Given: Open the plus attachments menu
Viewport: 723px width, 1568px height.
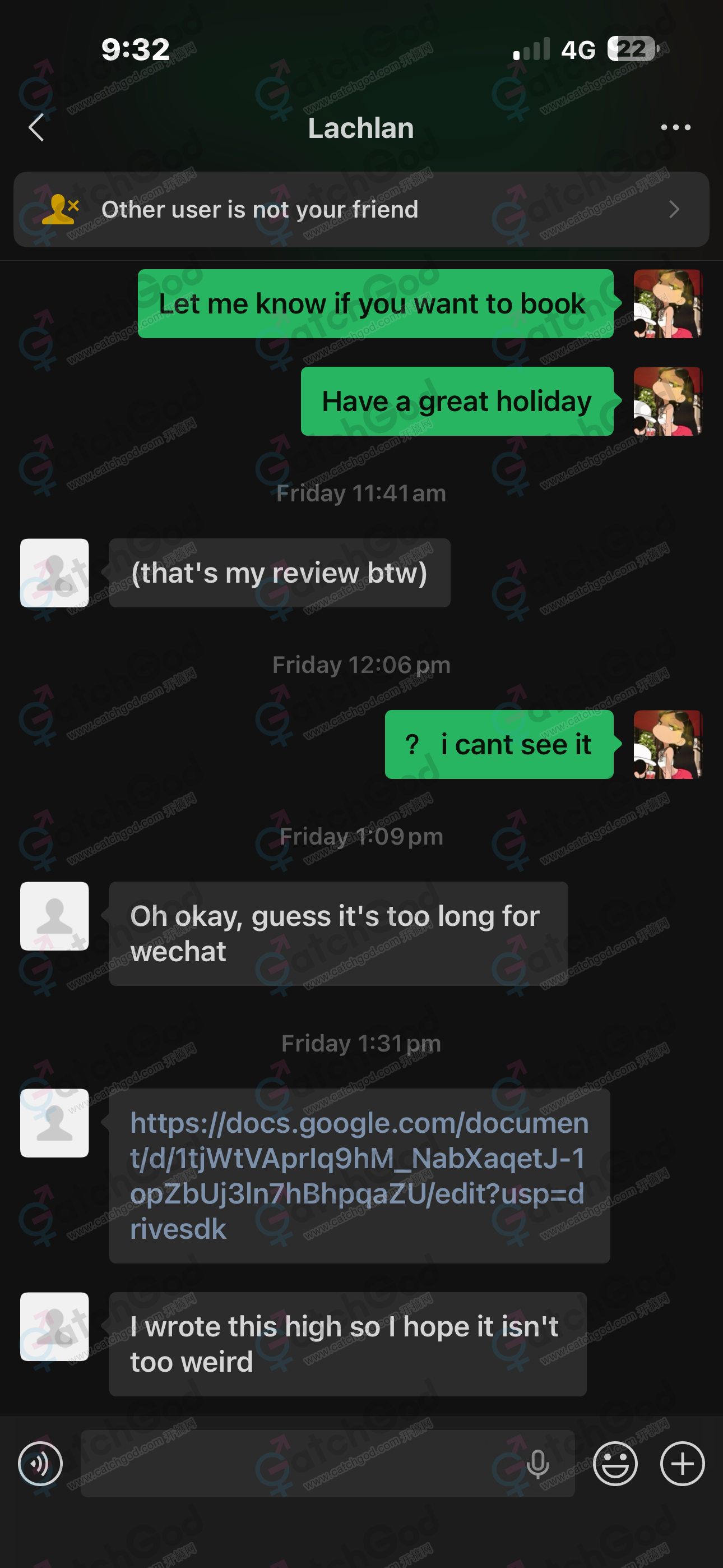Looking at the screenshot, I should 682,1463.
